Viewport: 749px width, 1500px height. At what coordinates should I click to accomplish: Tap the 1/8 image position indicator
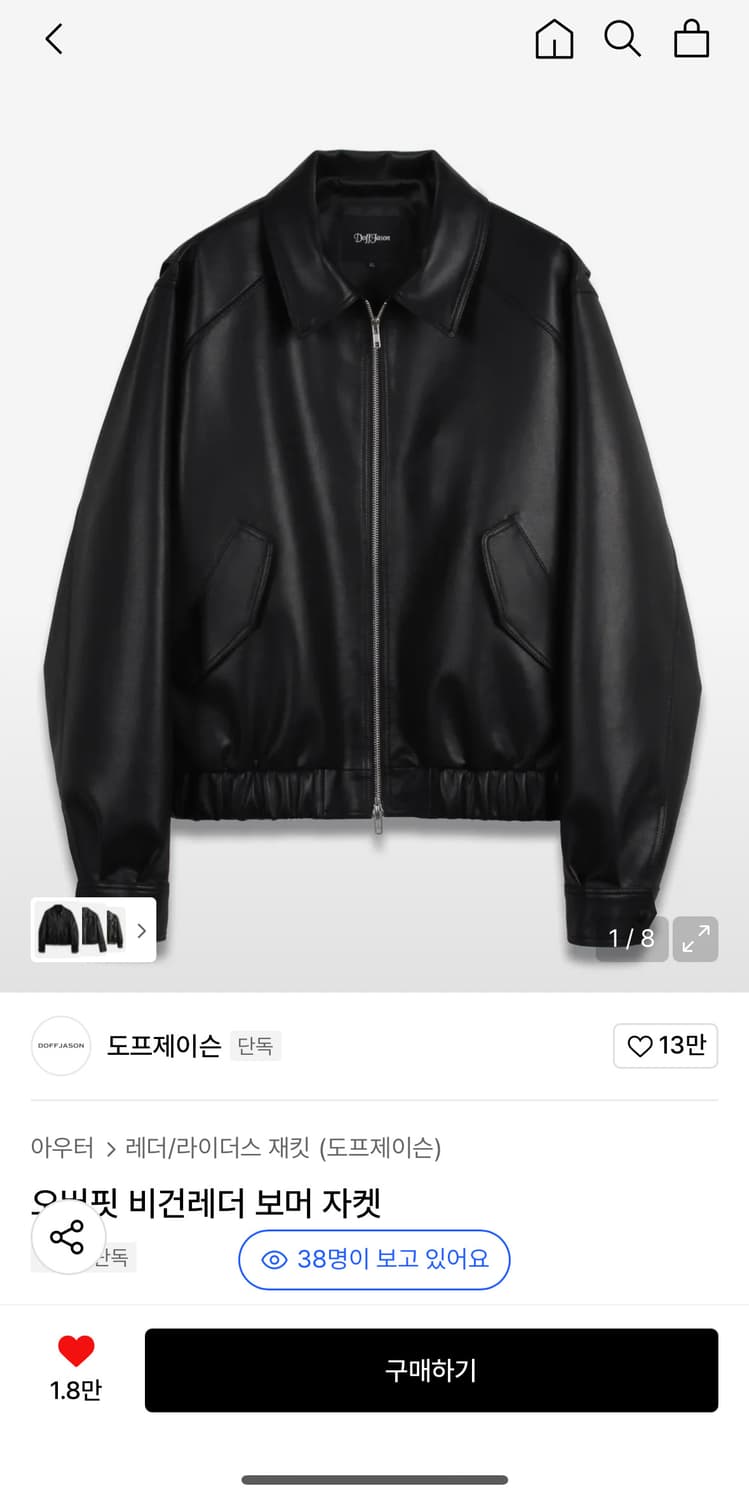[631, 939]
